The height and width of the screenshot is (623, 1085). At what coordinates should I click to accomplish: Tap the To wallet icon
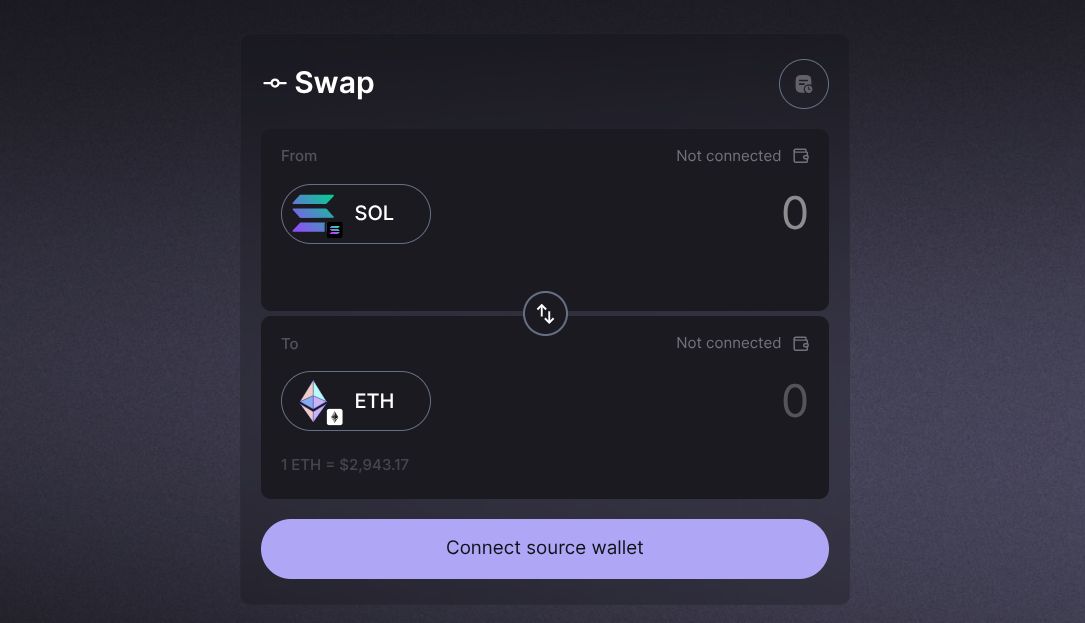800,343
